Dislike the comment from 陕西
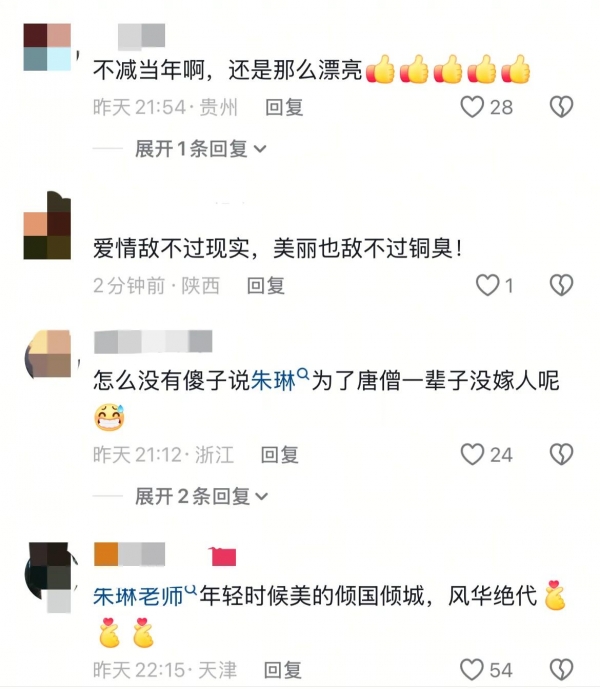 (x=565, y=286)
